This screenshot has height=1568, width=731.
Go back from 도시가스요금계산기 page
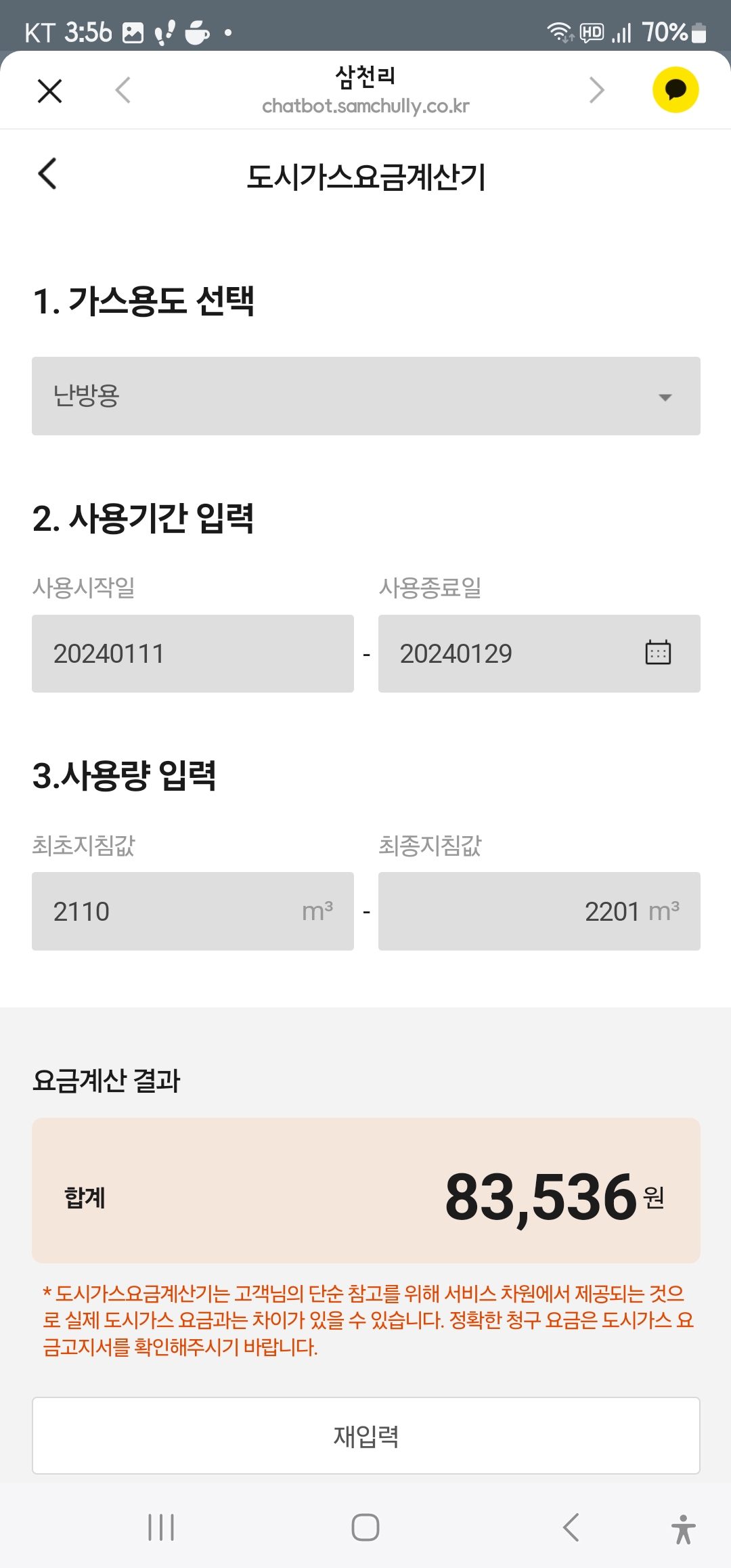(x=47, y=174)
